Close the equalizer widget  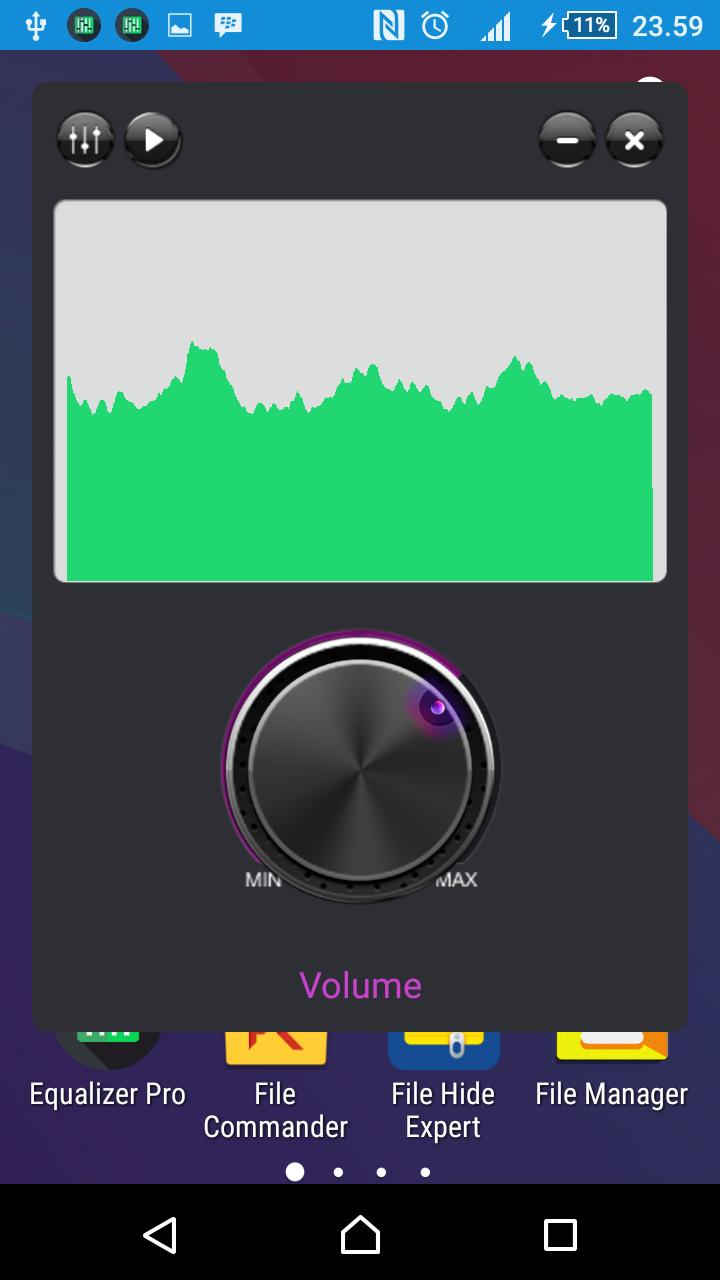(634, 140)
